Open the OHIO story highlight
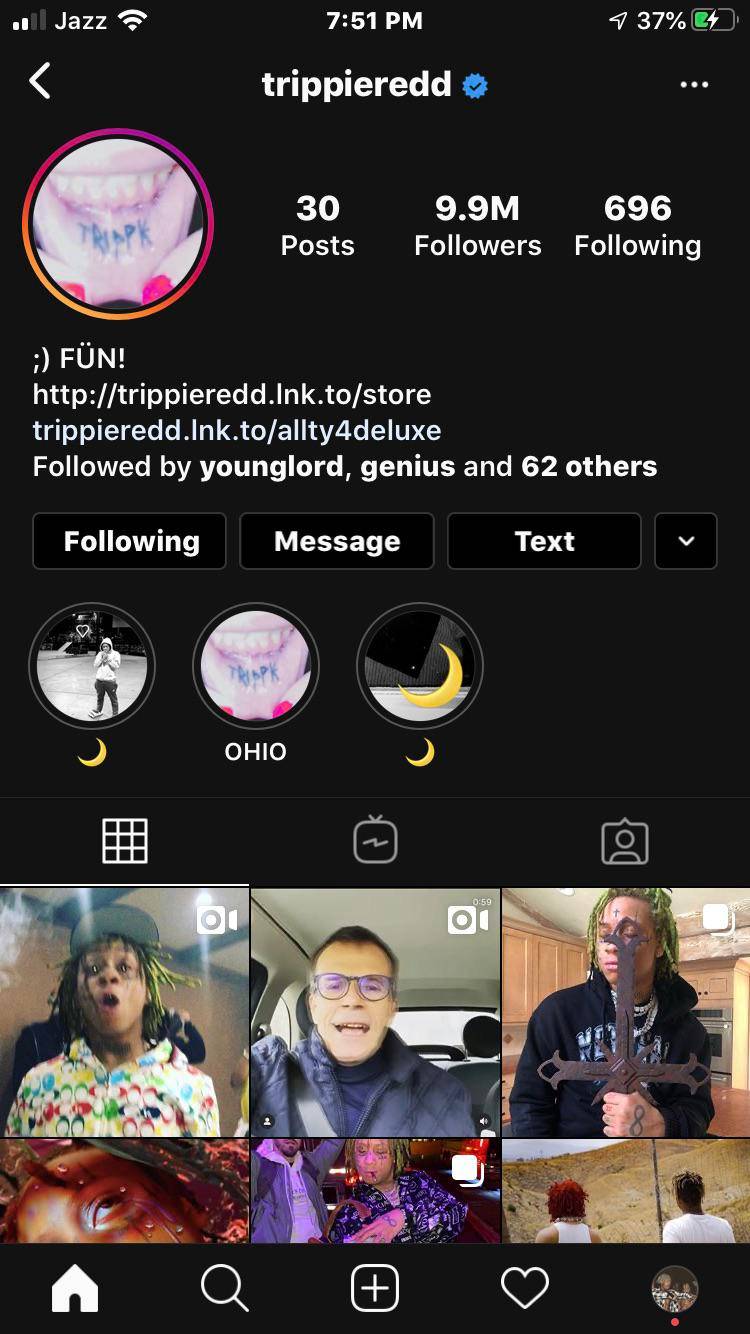 click(256, 667)
